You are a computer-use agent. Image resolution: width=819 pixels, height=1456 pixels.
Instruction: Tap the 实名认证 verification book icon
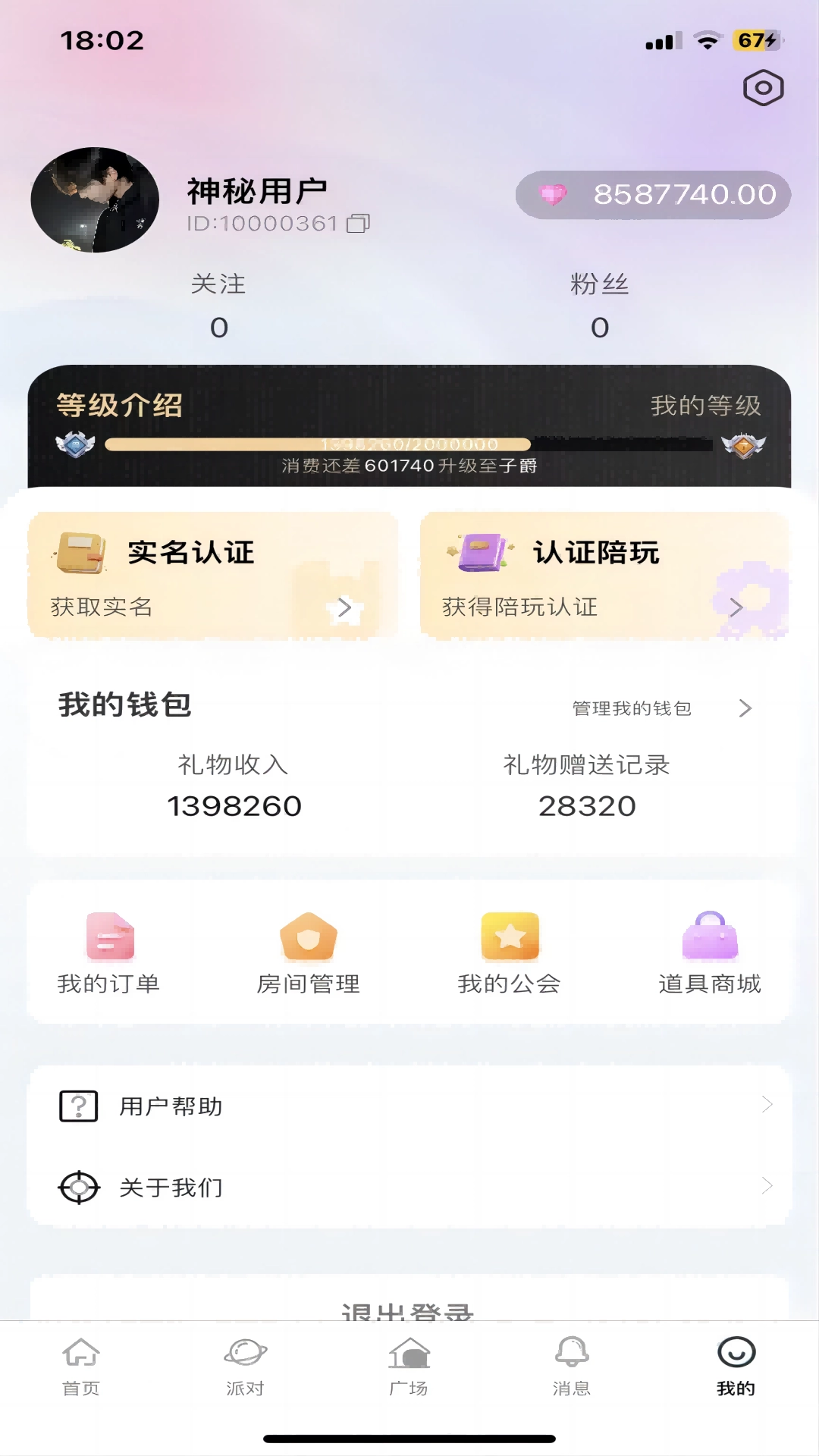click(x=83, y=552)
